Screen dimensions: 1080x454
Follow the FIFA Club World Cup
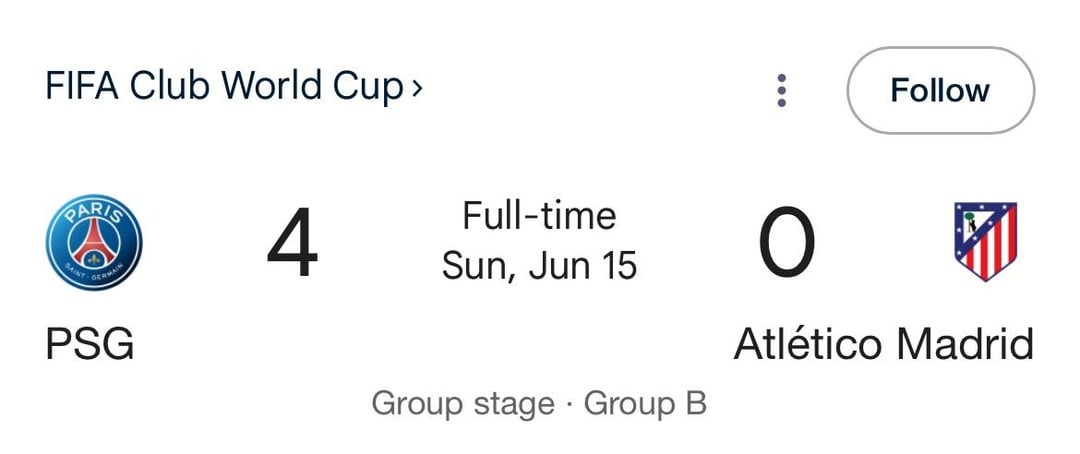pos(940,90)
